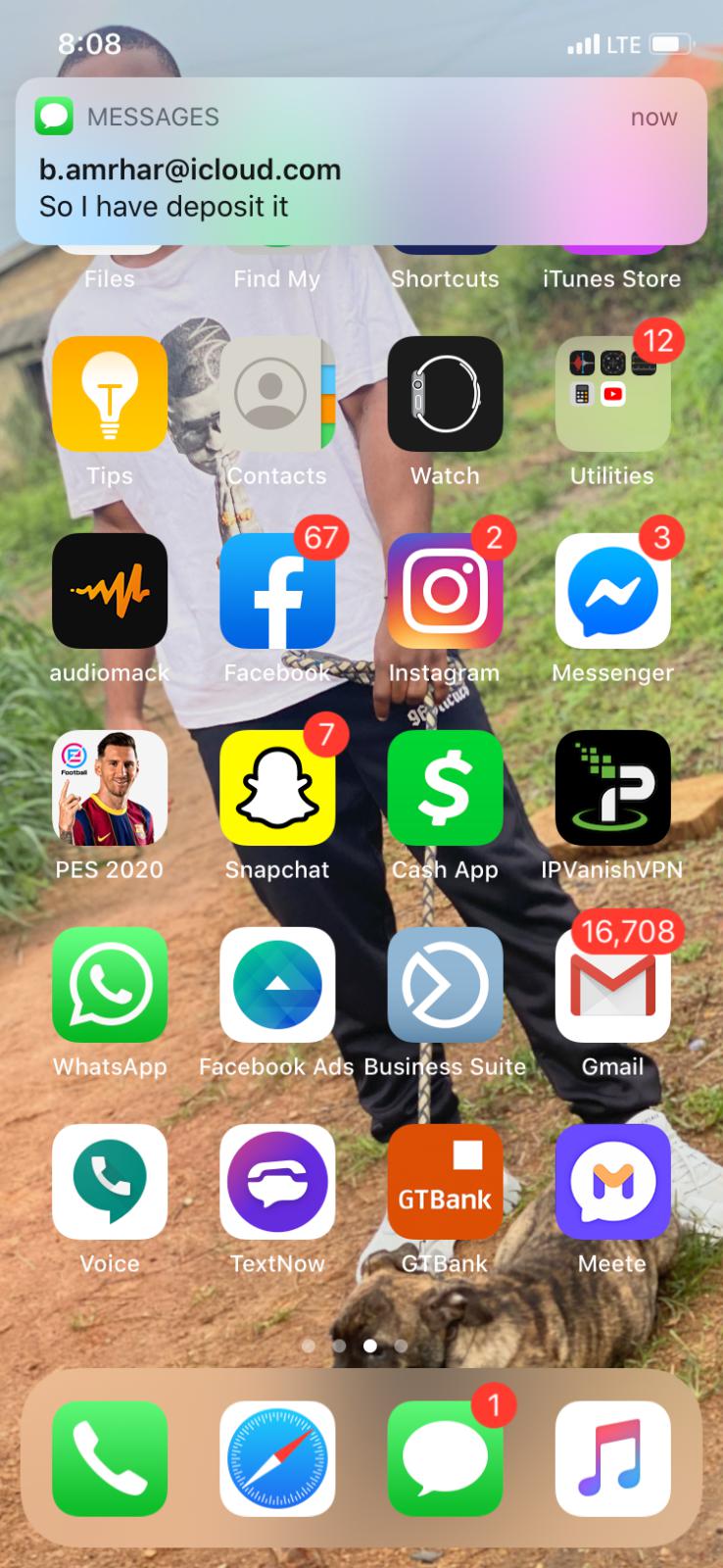Open Snapchat
This screenshot has width=723, height=1568.
coord(277,788)
